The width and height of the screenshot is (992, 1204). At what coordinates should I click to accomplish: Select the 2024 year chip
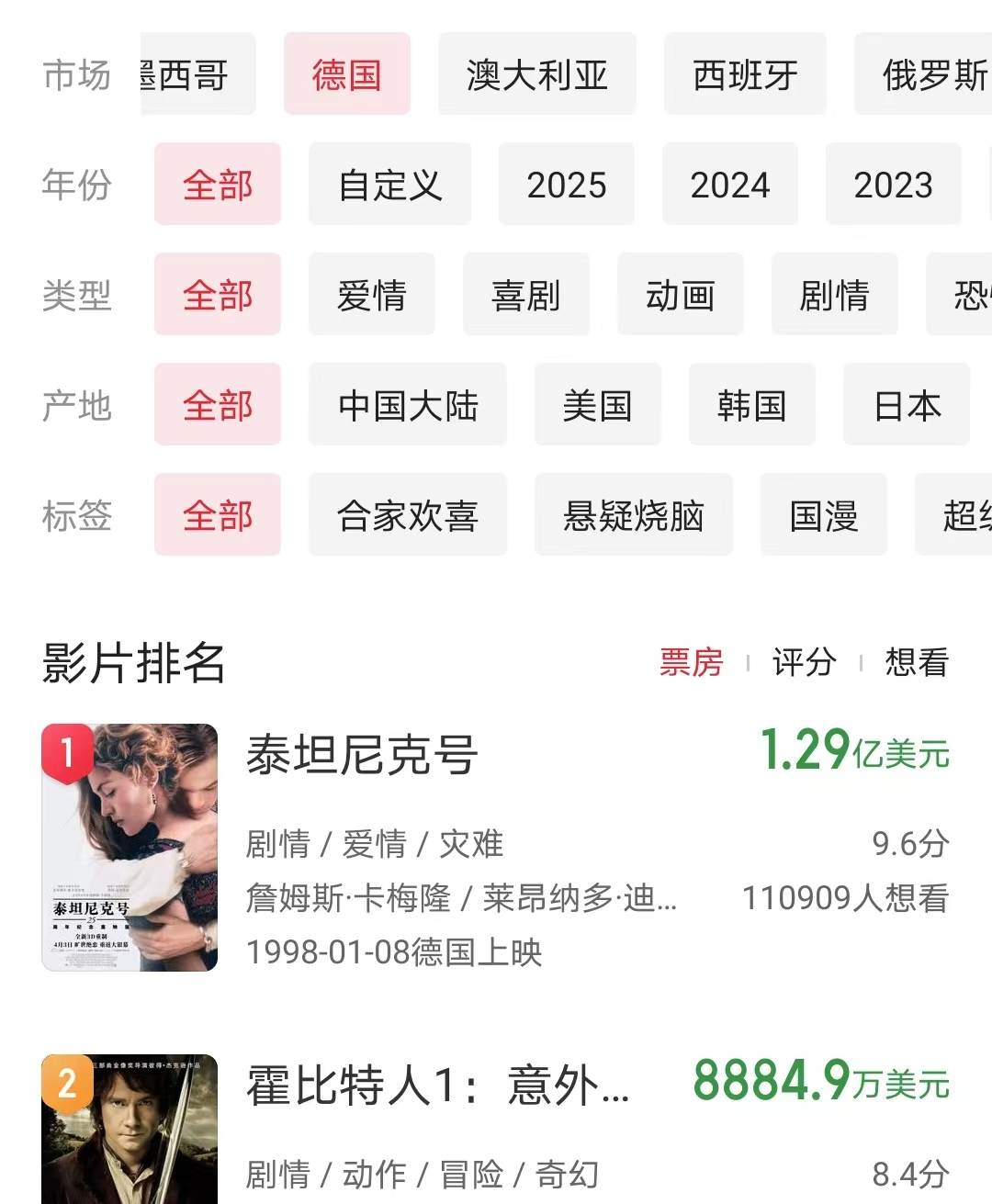click(729, 185)
